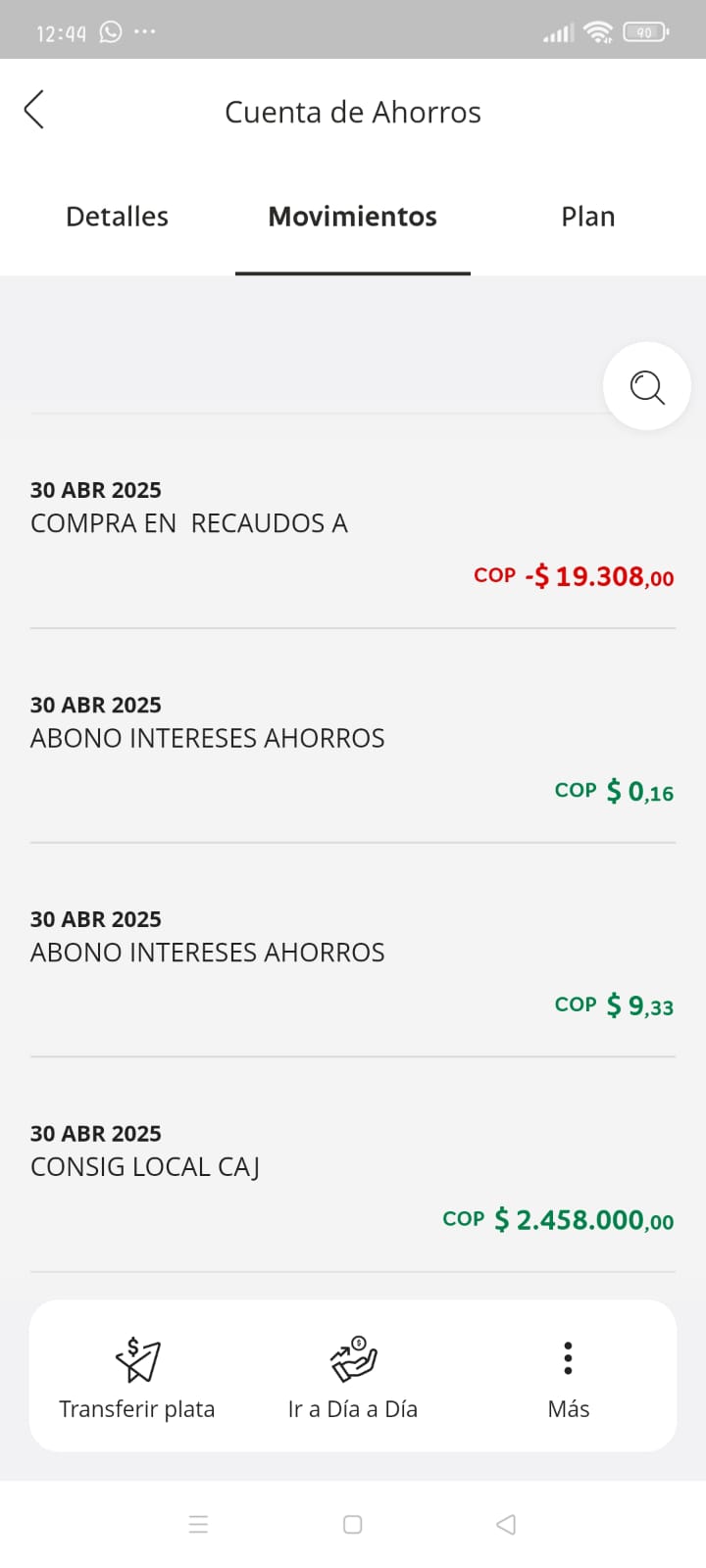Open the Más options menu
This screenshot has width=706, height=1568.
568,1376
